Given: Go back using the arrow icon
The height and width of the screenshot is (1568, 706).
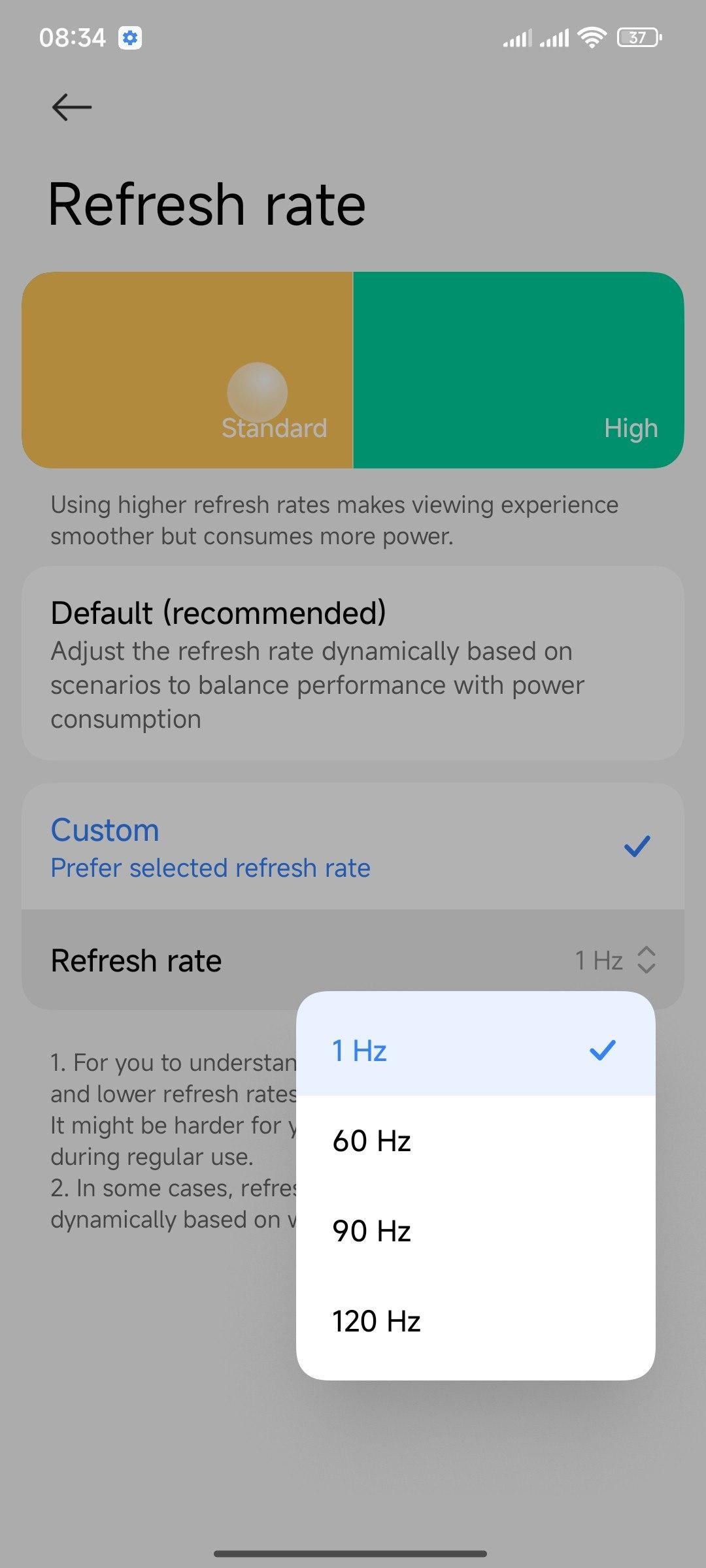Looking at the screenshot, I should click(71, 107).
